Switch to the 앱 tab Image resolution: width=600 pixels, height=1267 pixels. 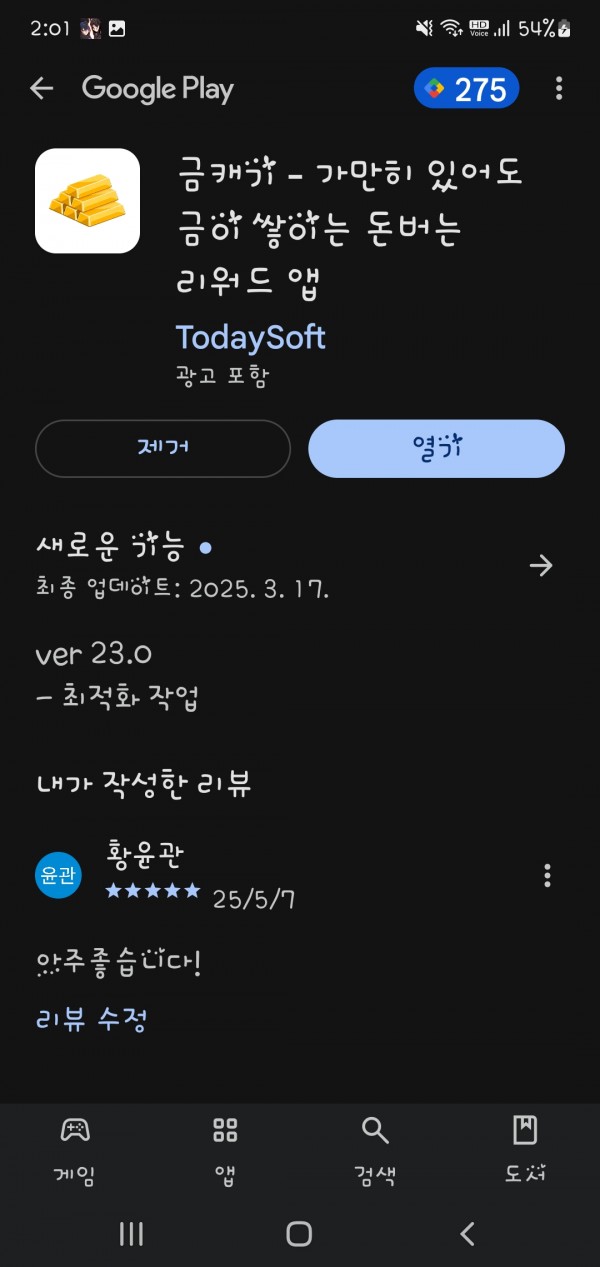pyautogui.click(x=225, y=1152)
